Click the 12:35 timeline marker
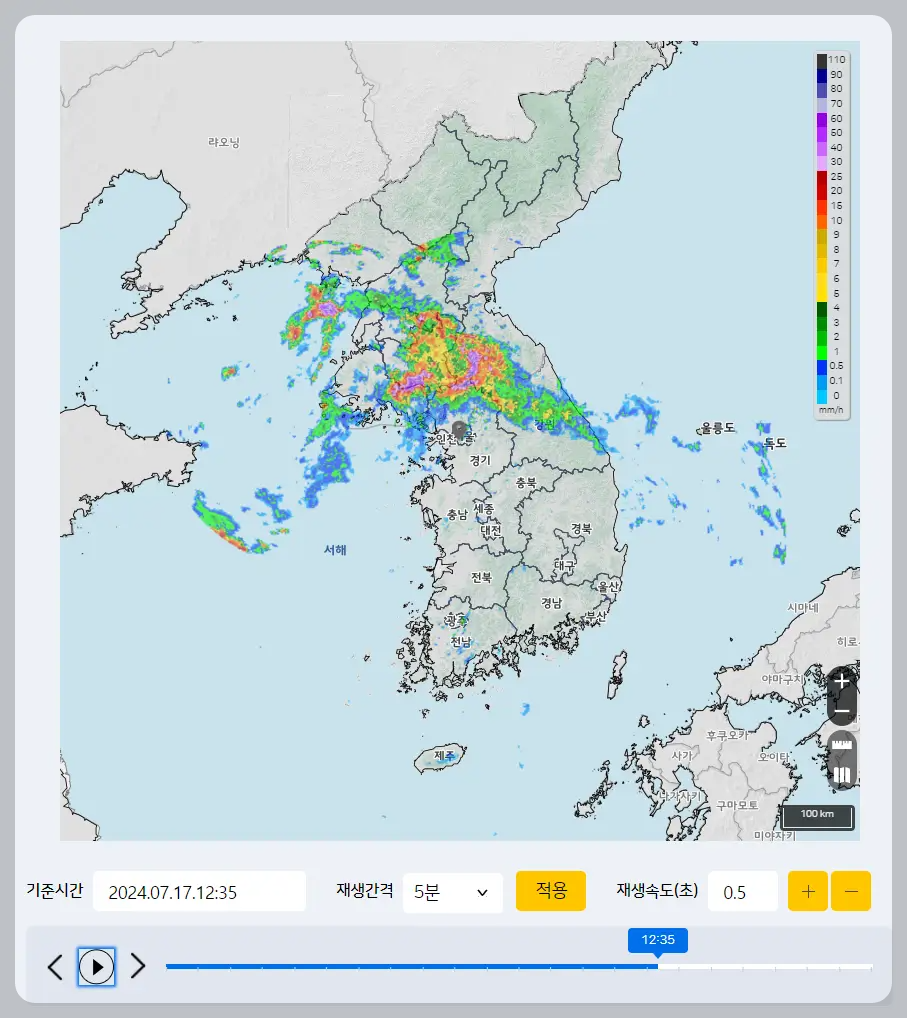 (656, 941)
